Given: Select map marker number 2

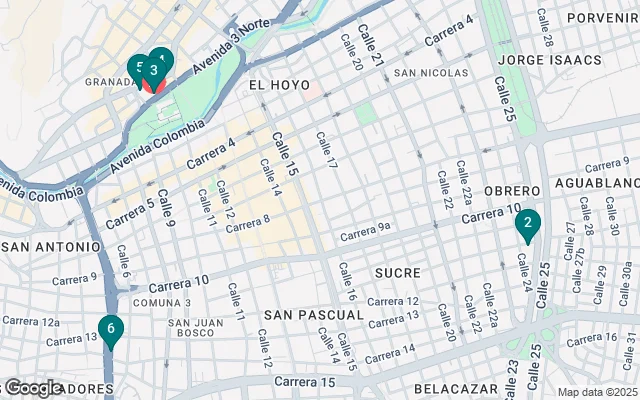Looking at the screenshot, I should (527, 224).
